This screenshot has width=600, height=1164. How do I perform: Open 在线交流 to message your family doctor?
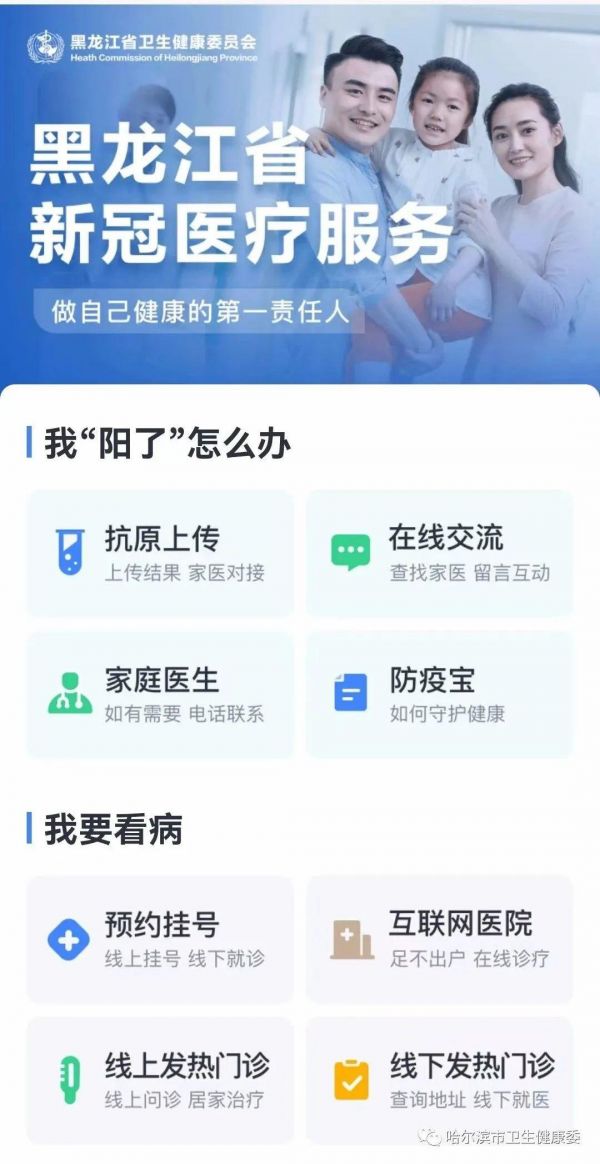point(440,553)
